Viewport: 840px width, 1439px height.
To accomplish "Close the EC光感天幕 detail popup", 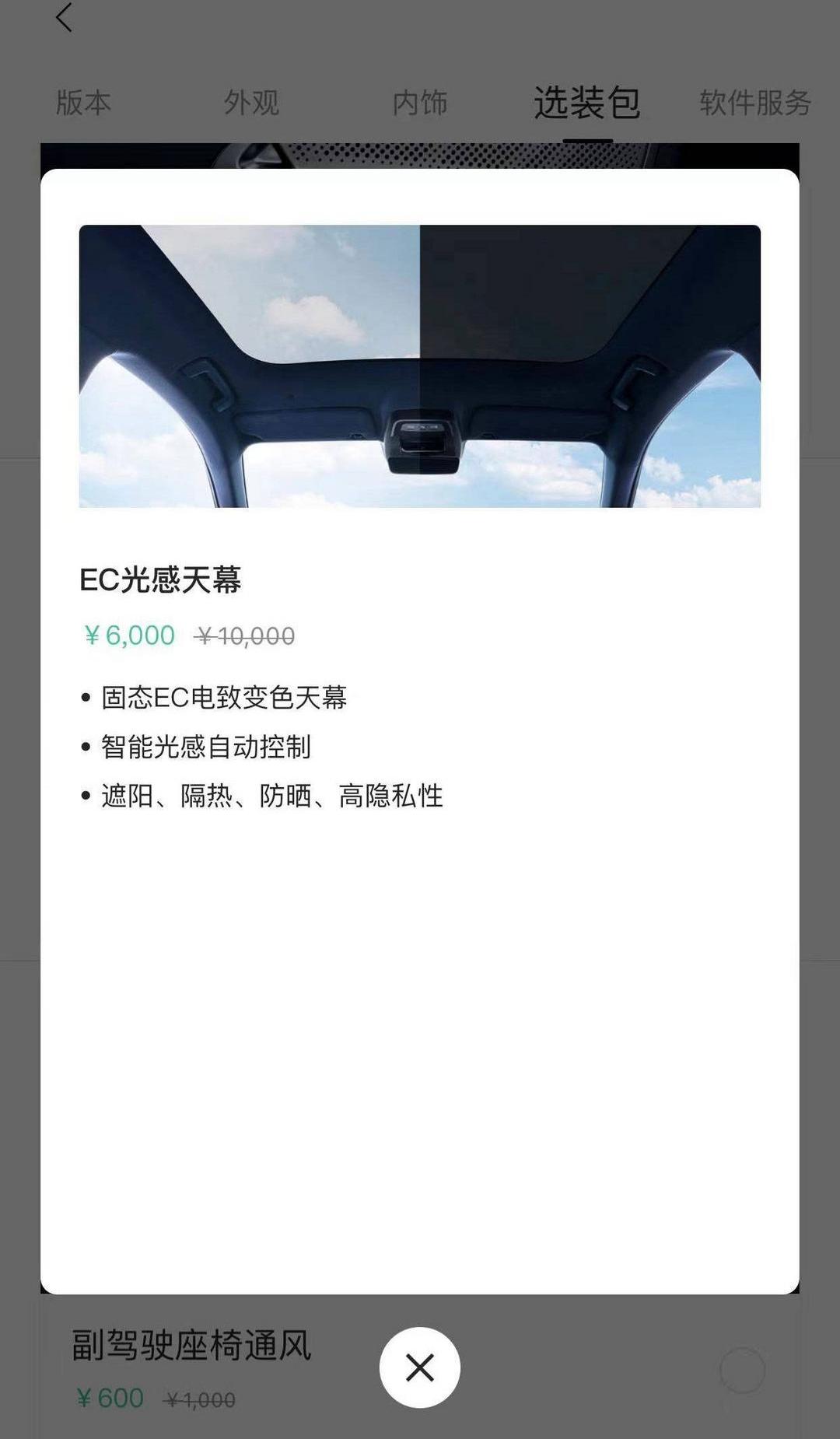I will point(419,1367).
